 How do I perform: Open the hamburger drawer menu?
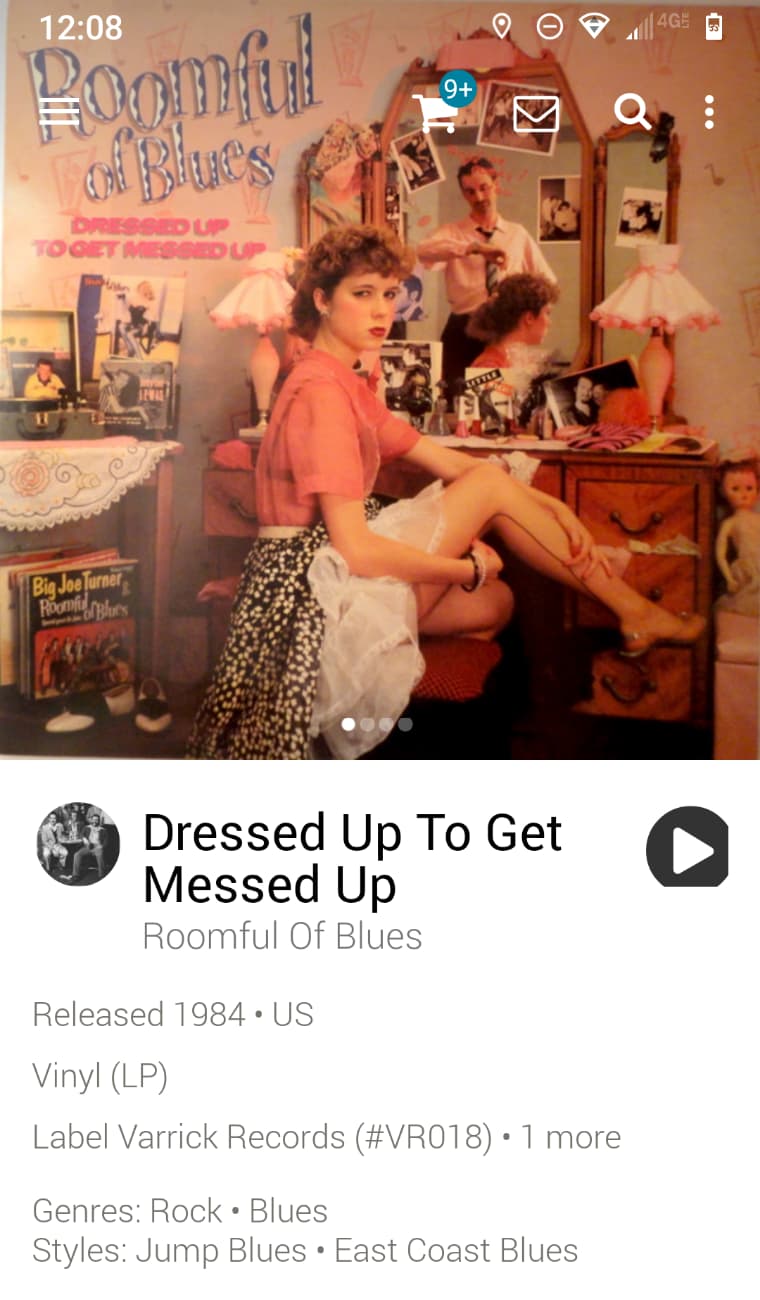pos(59,111)
